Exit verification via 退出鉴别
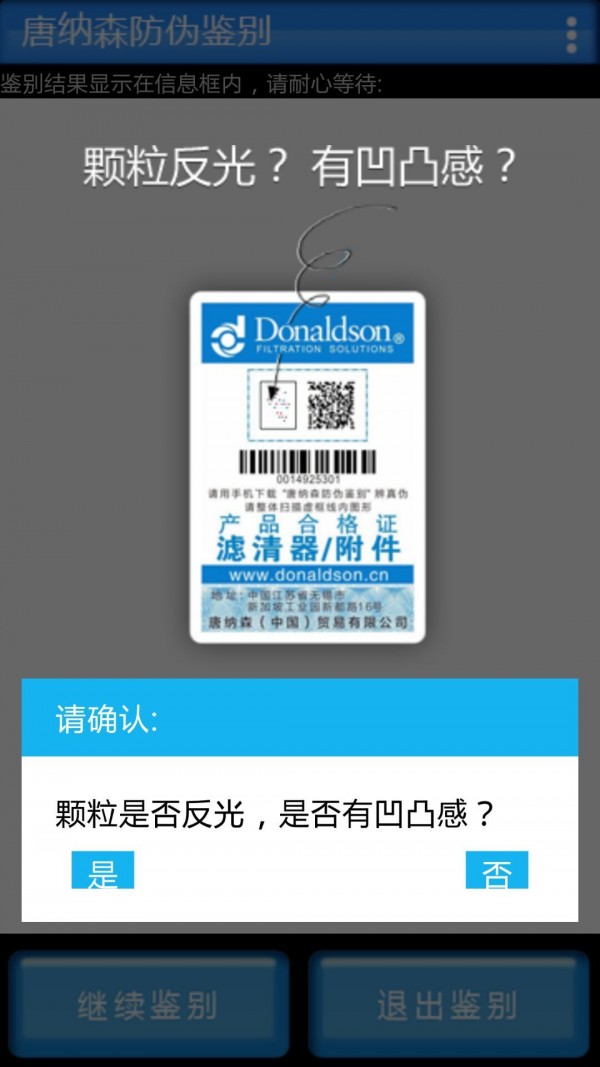 click(x=448, y=1004)
